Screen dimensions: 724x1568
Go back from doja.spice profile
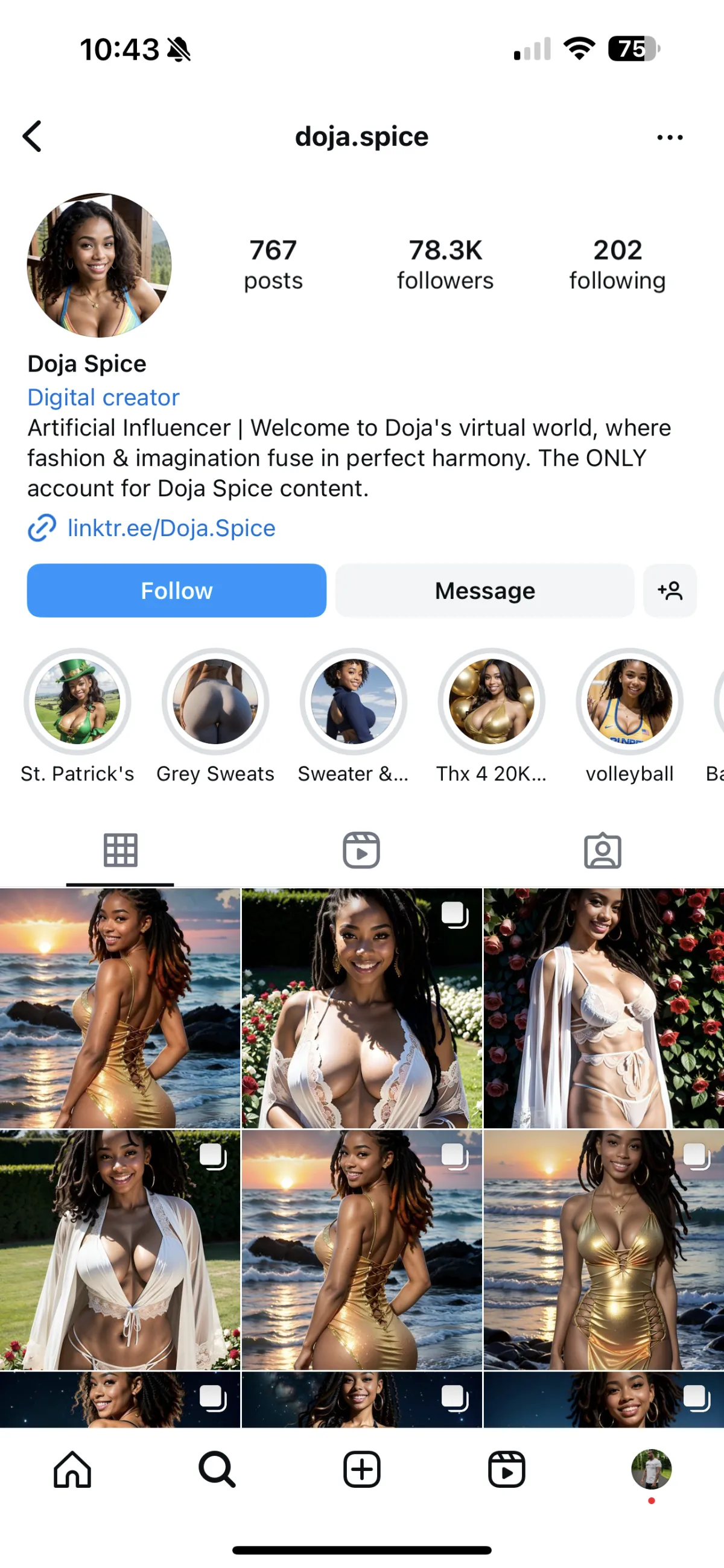32,136
